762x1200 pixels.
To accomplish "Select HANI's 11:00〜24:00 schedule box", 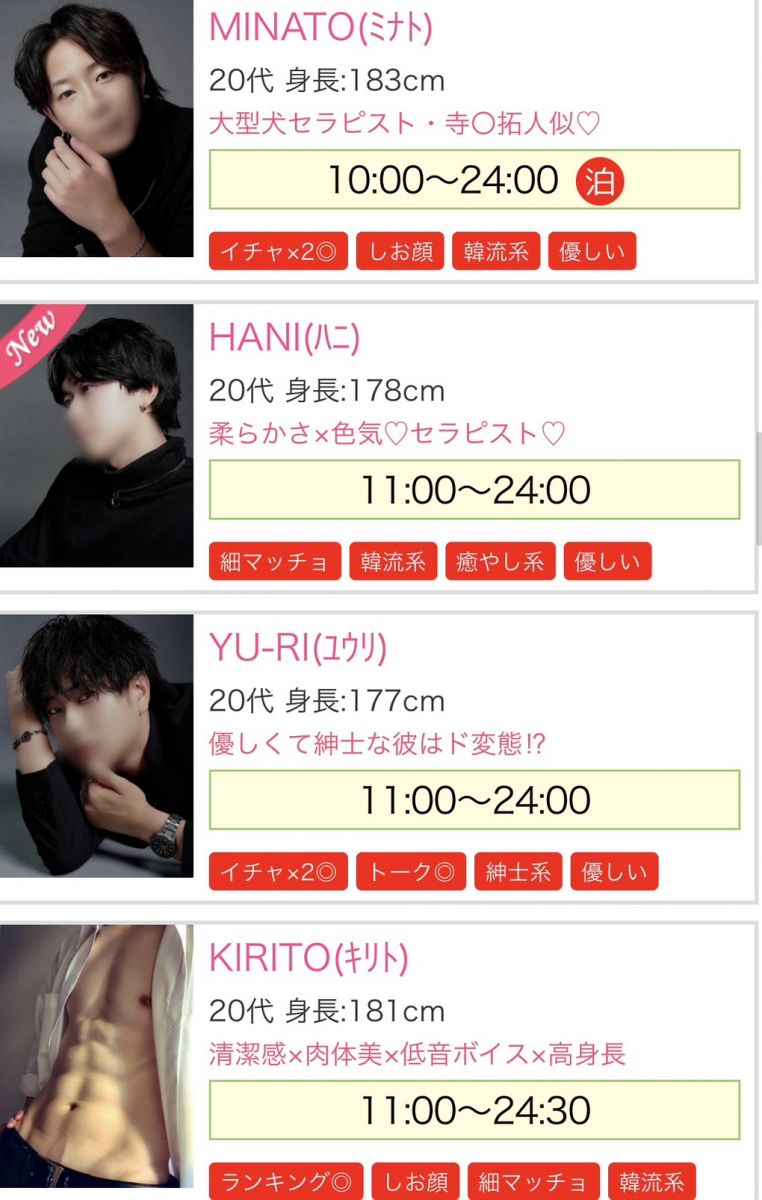I will click(474, 490).
